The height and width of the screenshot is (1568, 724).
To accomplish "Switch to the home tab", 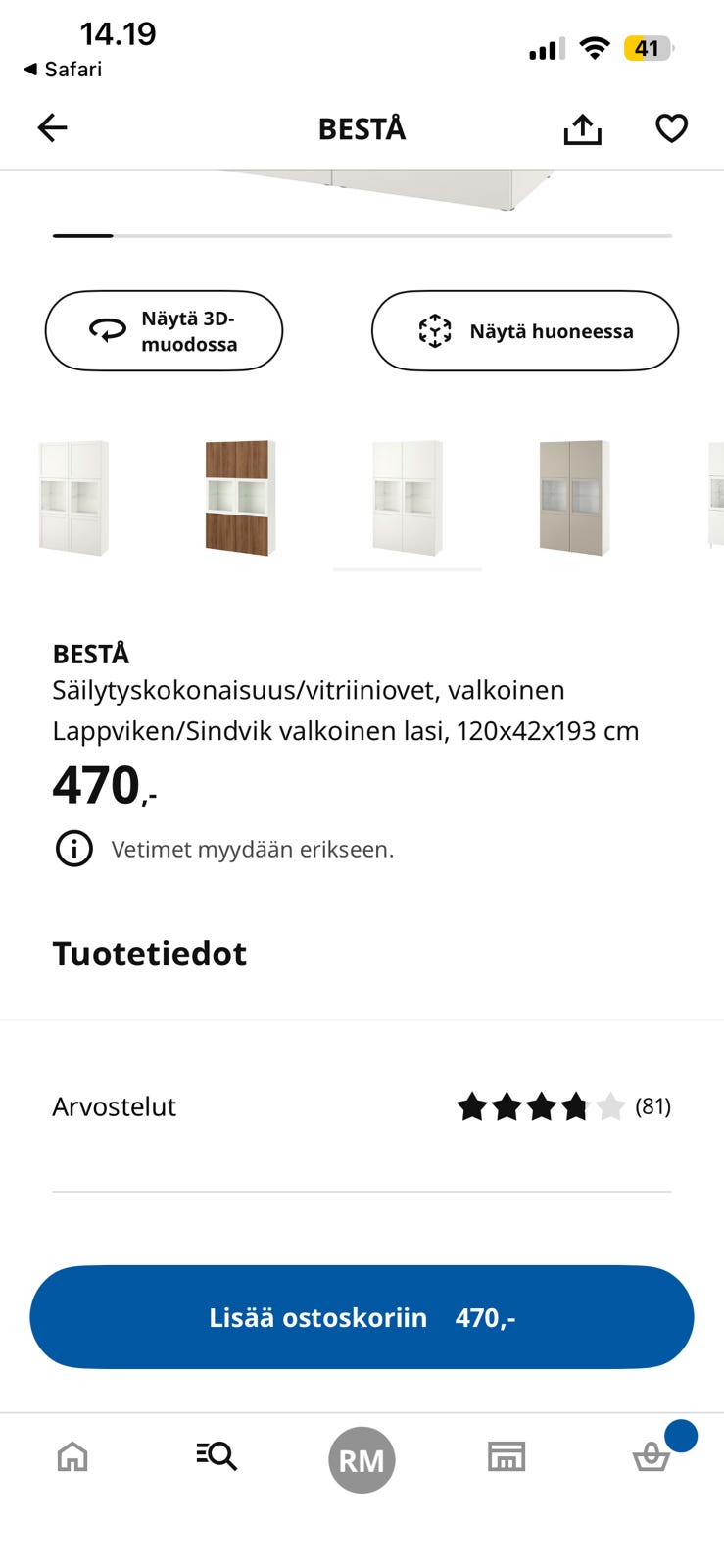I will (x=72, y=1457).
